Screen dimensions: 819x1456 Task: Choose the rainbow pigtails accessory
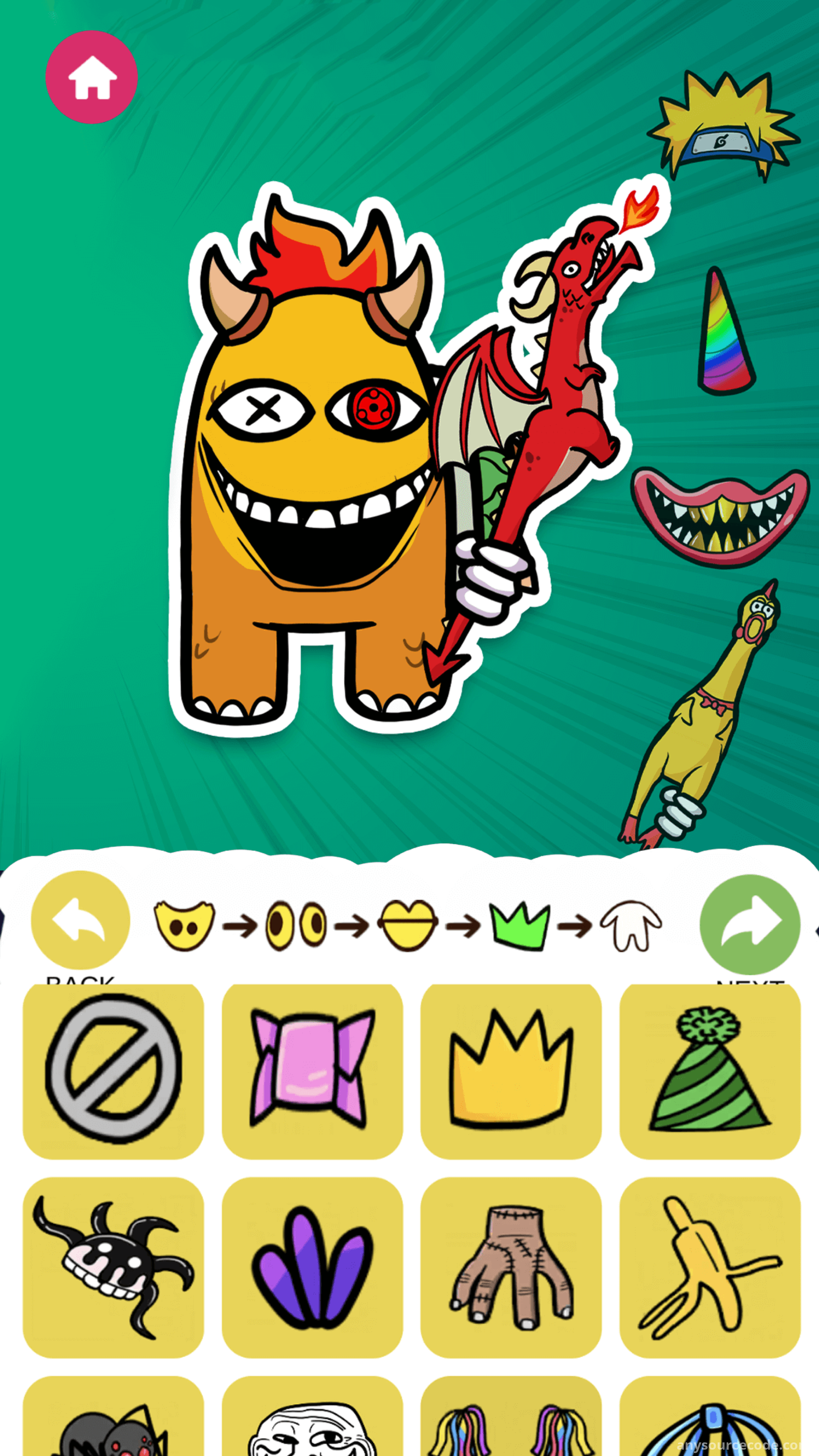511,1417
